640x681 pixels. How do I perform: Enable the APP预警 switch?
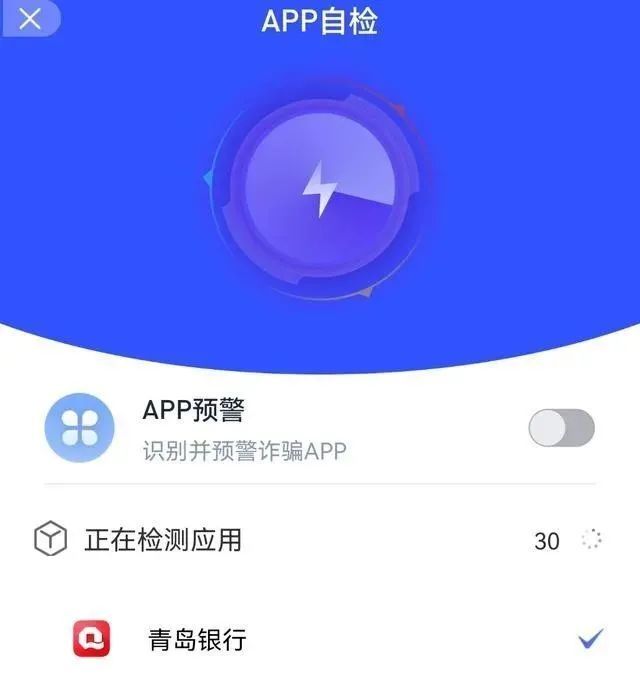[x=561, y=428]
